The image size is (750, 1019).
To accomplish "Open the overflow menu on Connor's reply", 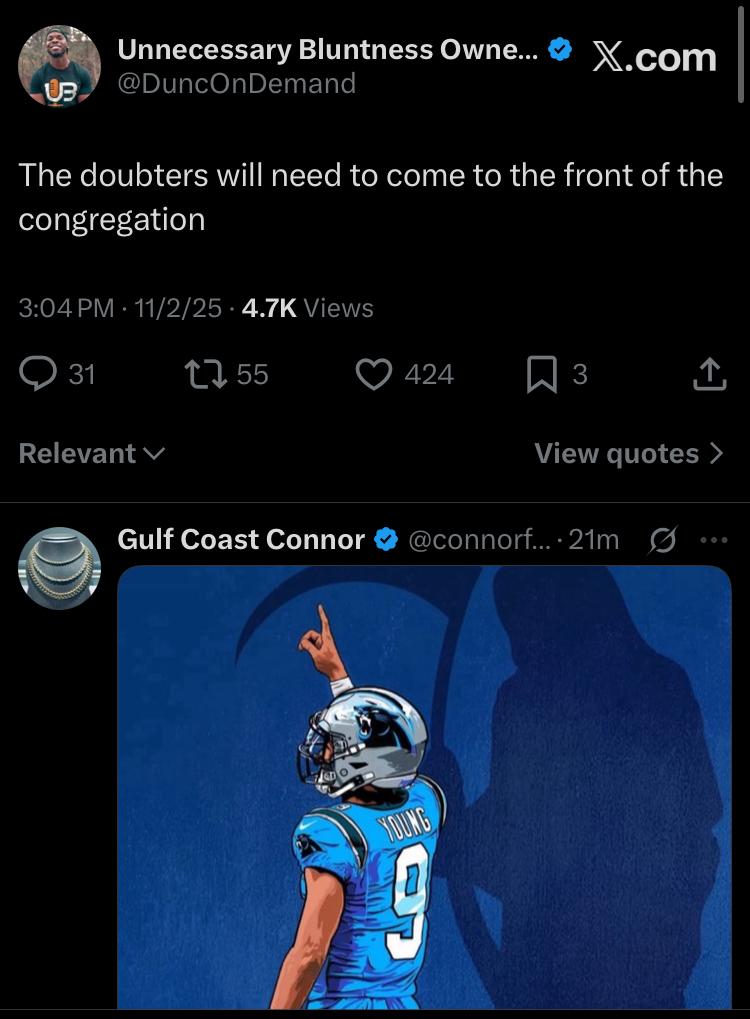I will click(714, 541).
